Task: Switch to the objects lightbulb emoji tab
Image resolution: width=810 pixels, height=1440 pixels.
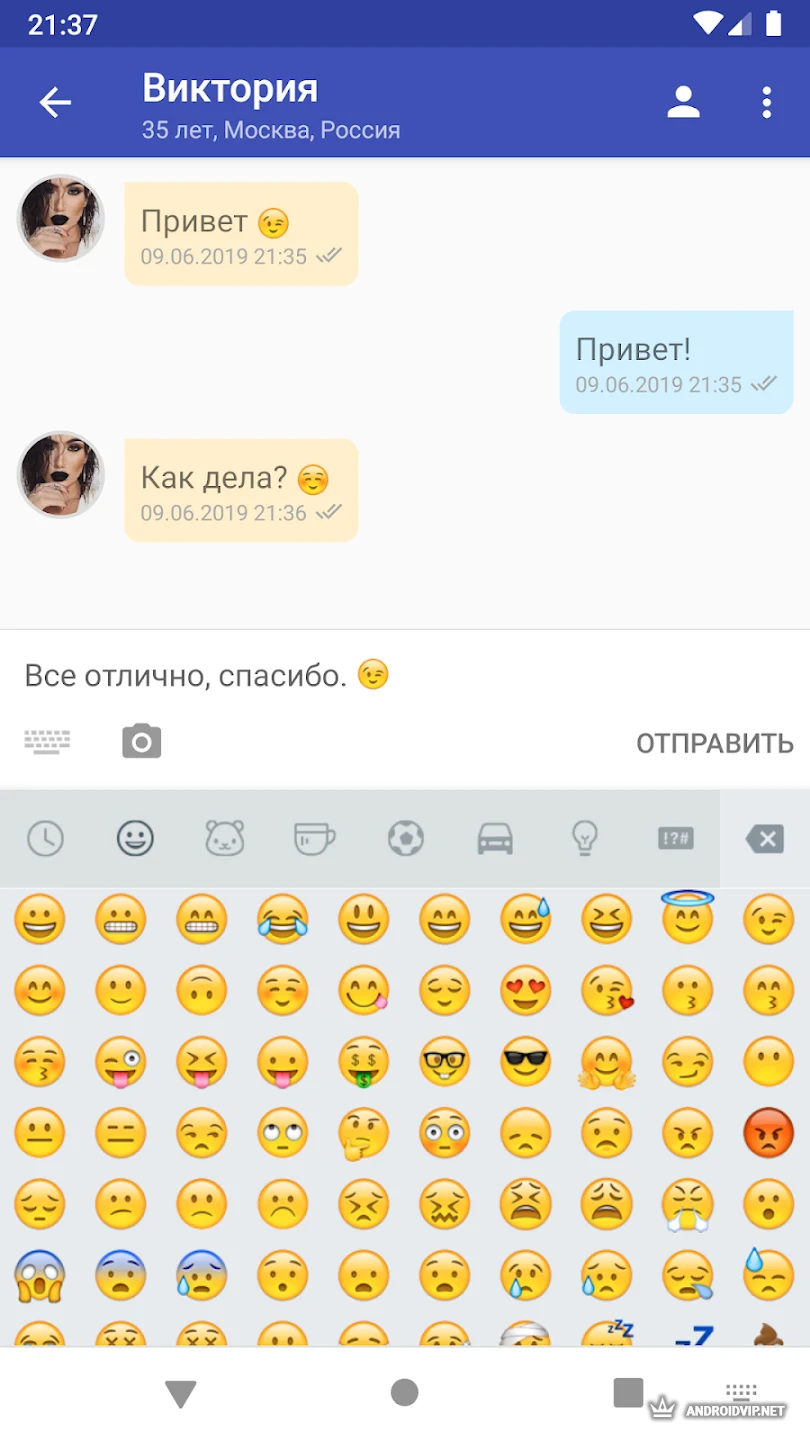Action: point(585,838)
